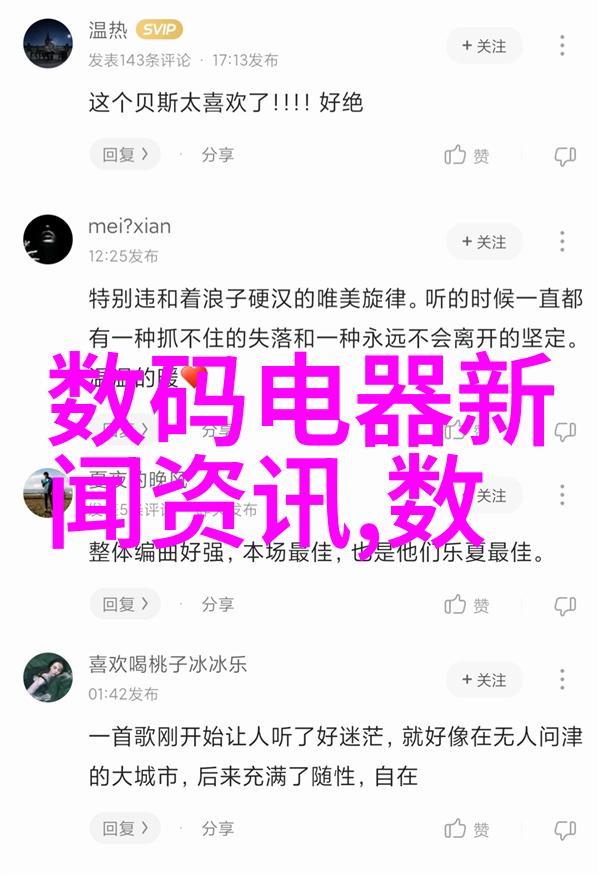This screenshot has height=876, width=600.
Task: Dislike the comment about 整体编曲好强
Action: [x=565, y=604]
